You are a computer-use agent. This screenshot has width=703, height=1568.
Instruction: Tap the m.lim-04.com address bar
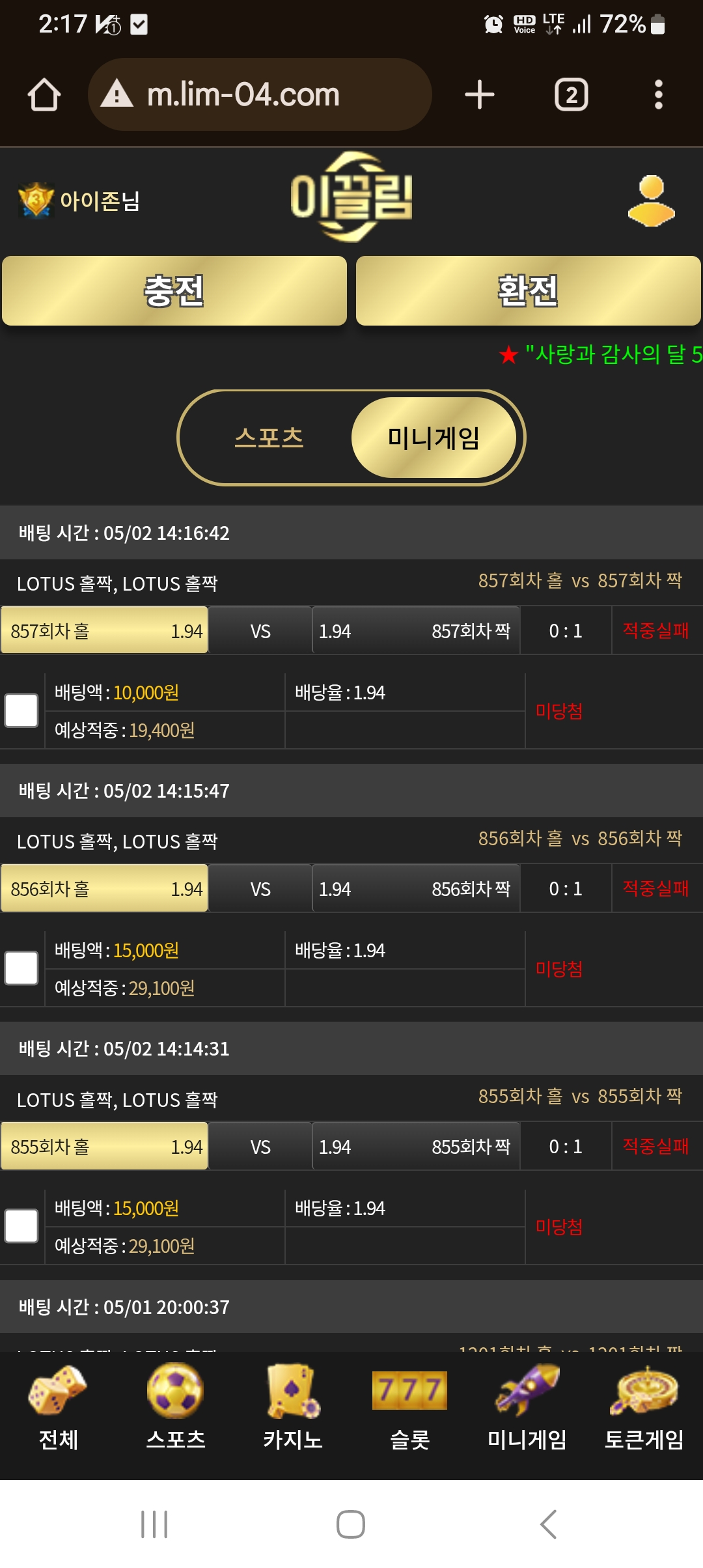tap(260, 95)
